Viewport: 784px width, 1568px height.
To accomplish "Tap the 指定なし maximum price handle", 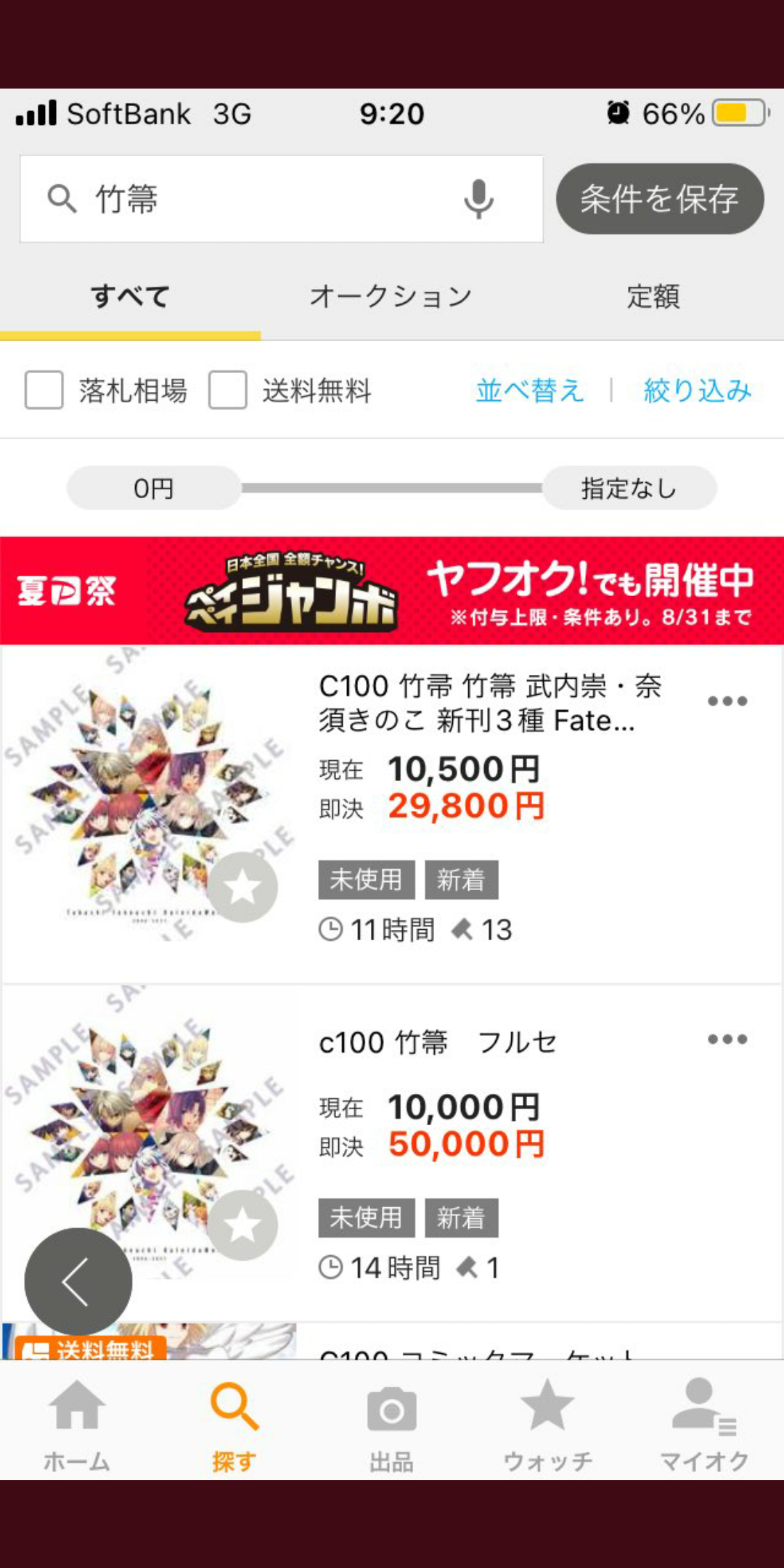I will (x=629, y=488).
